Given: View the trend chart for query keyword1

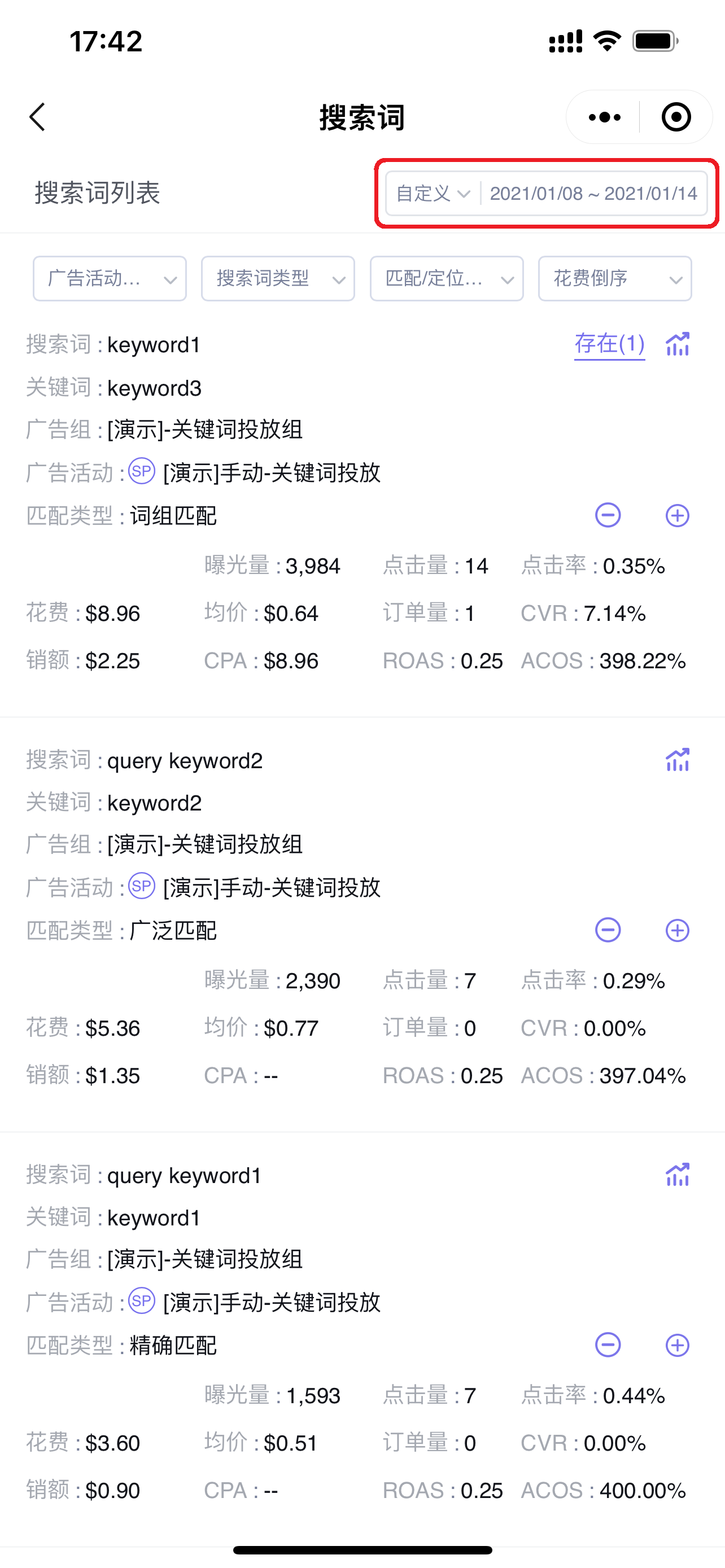Looking at the screenshot, I should 678,1175.
